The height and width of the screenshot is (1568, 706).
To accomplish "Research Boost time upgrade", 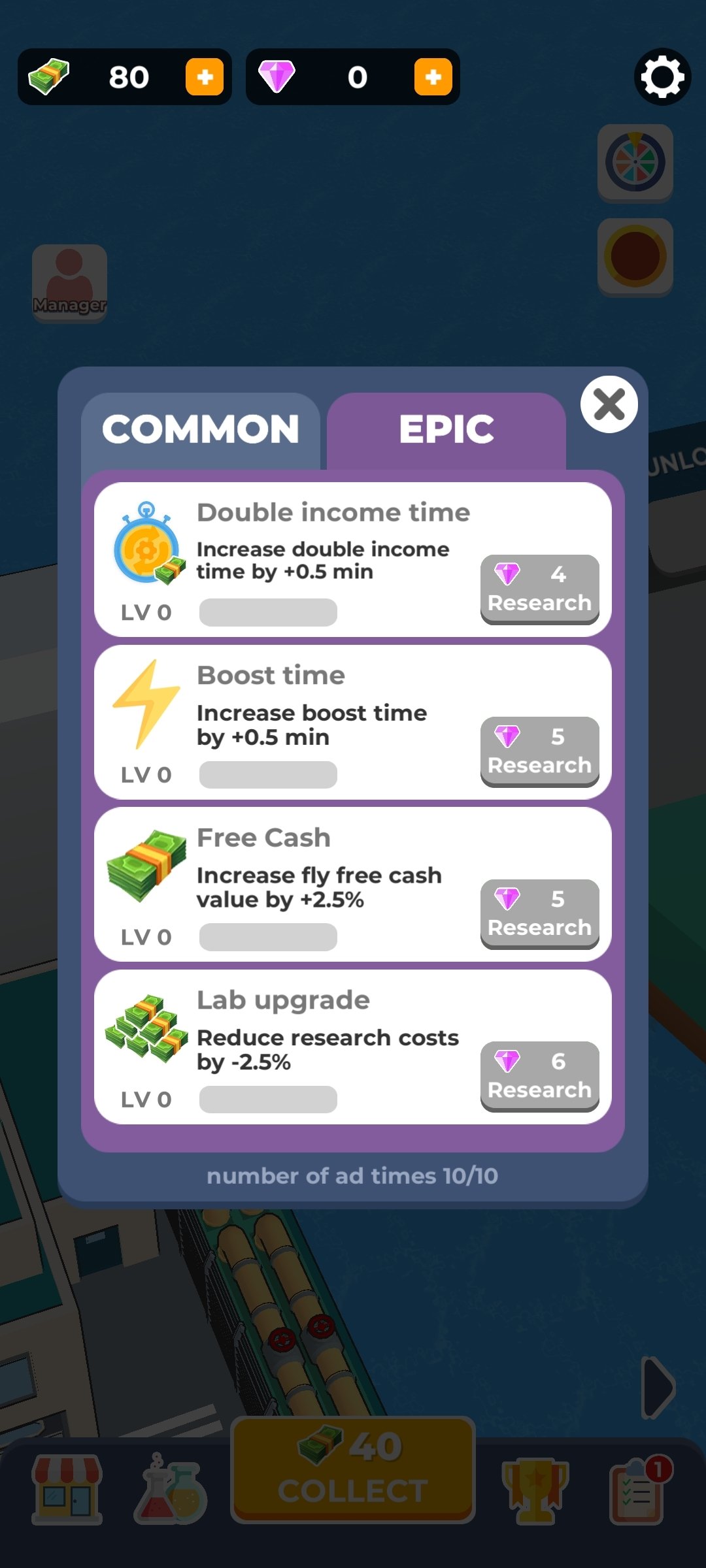I will click(x=540, y=752).
